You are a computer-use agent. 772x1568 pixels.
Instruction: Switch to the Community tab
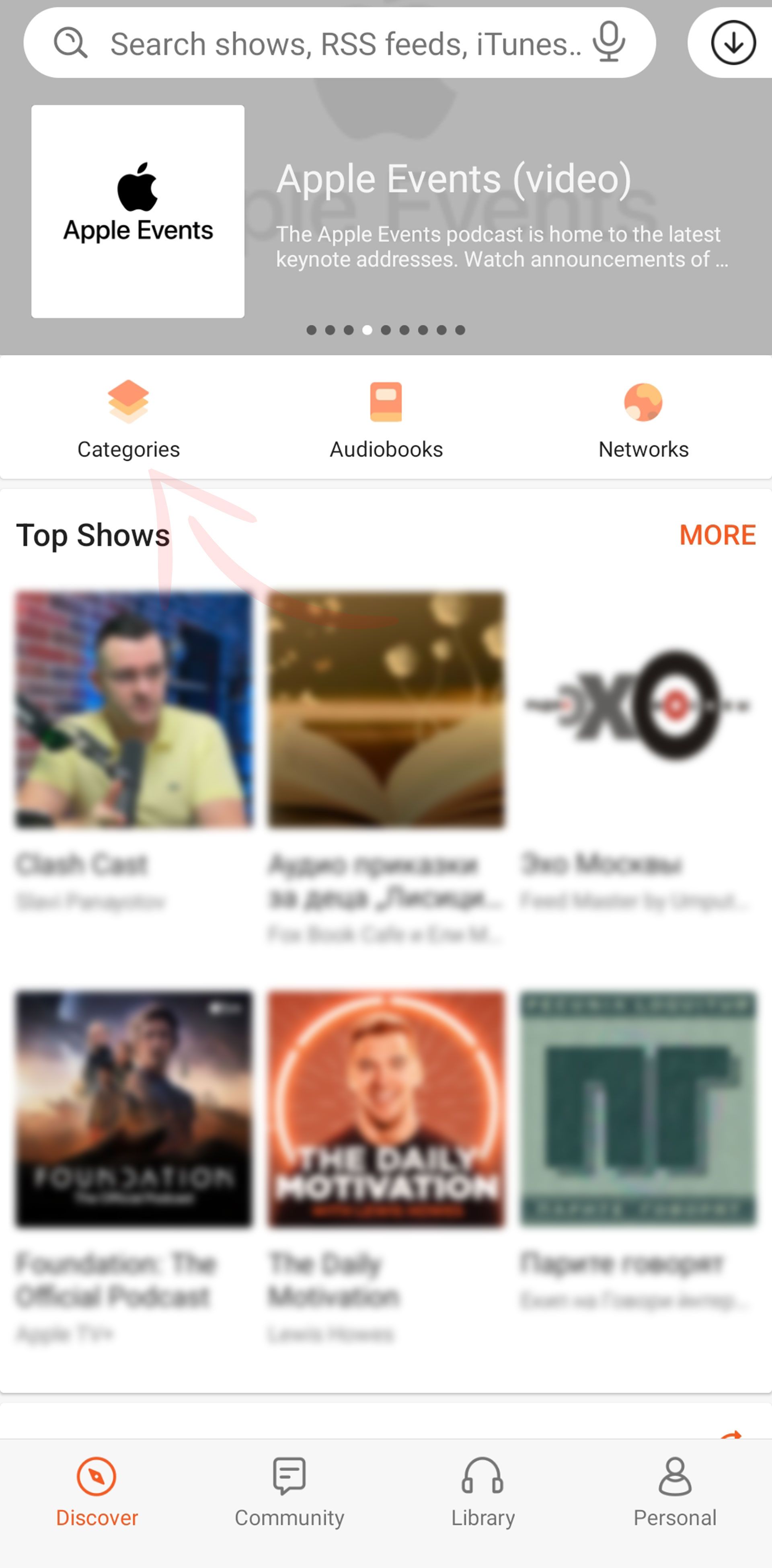point(289,1491)
